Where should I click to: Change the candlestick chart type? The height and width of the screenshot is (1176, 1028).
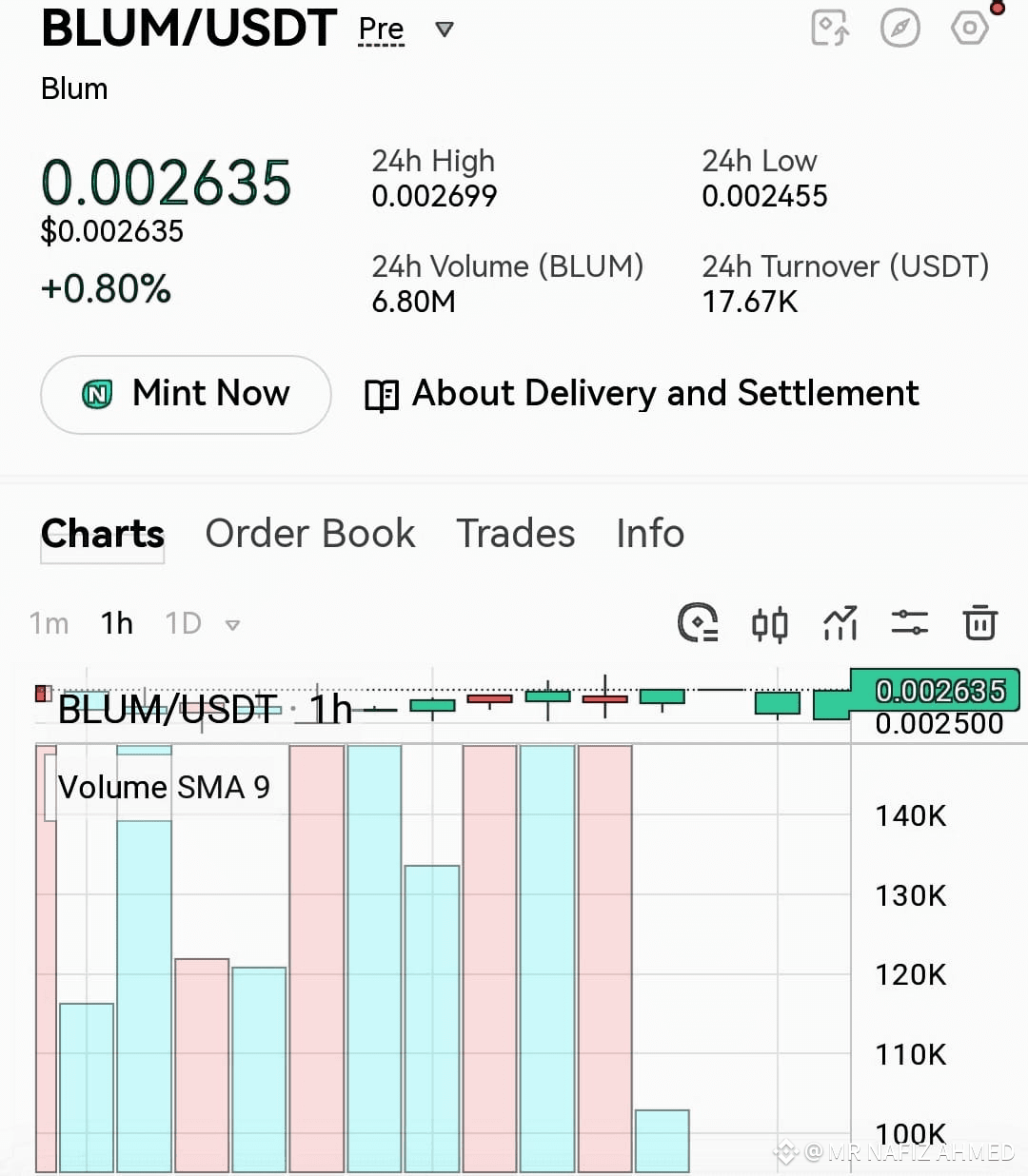(x=769, y=624)
